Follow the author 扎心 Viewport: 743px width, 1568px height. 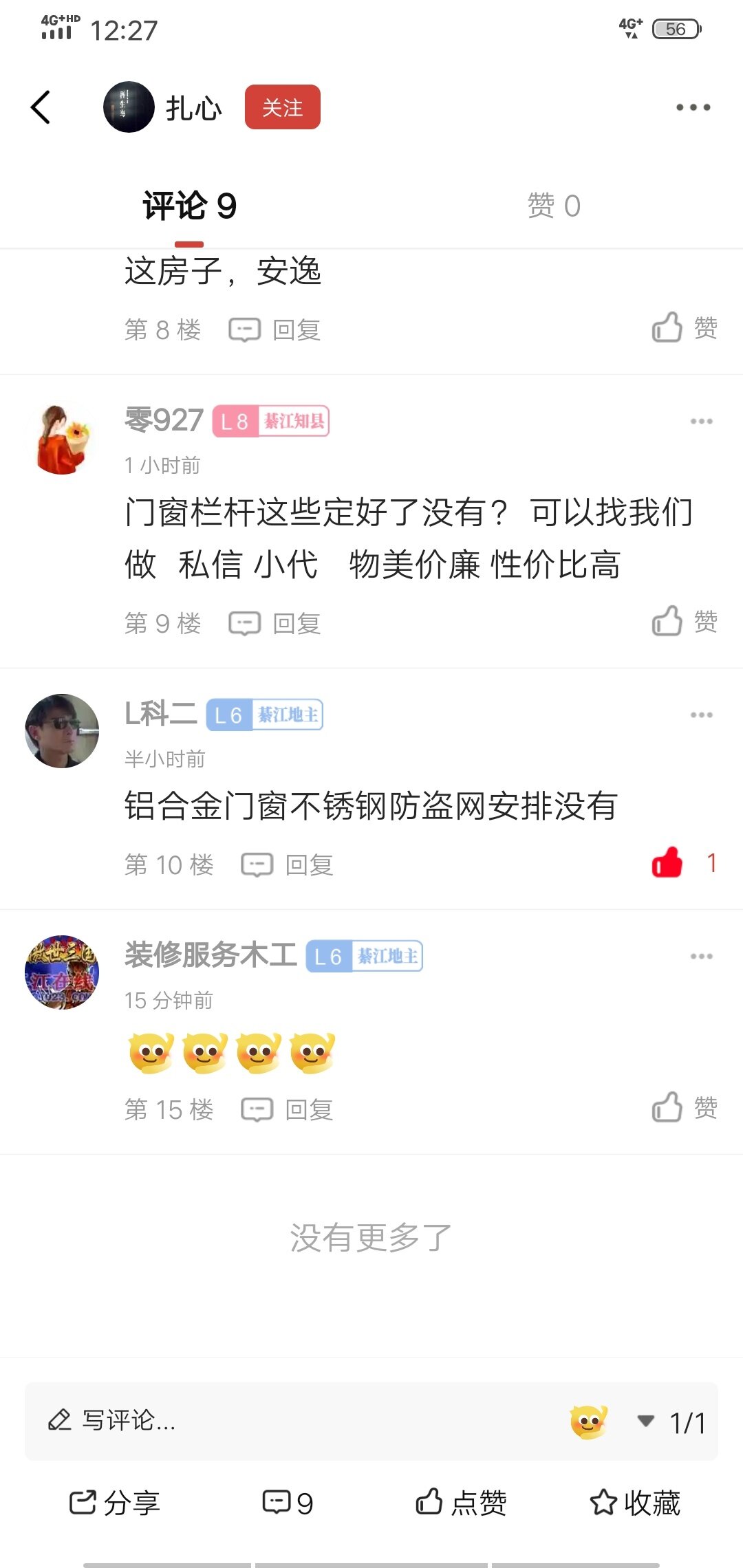click(282, 107)
